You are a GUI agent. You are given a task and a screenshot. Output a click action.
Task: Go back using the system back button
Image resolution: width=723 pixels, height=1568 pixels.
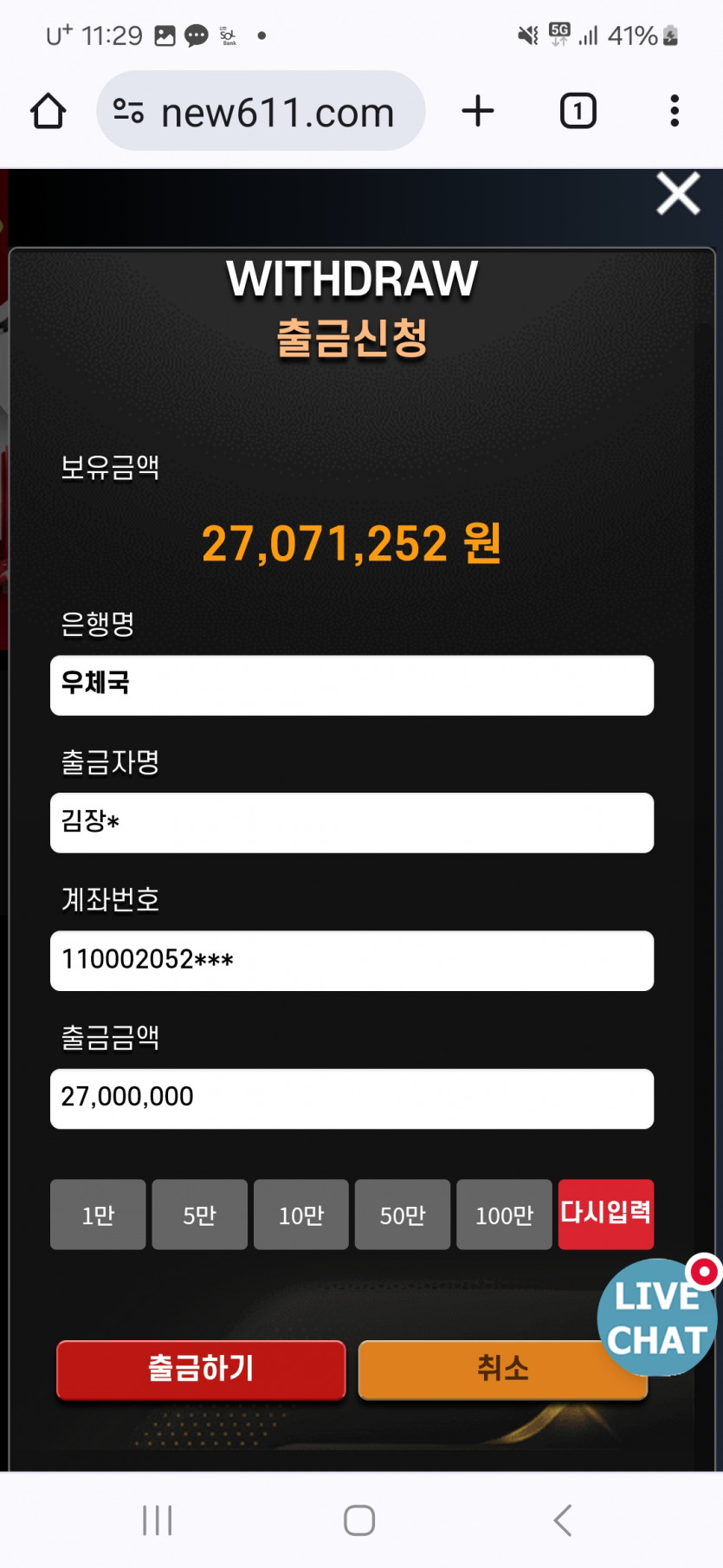[x=563, y=1519]
